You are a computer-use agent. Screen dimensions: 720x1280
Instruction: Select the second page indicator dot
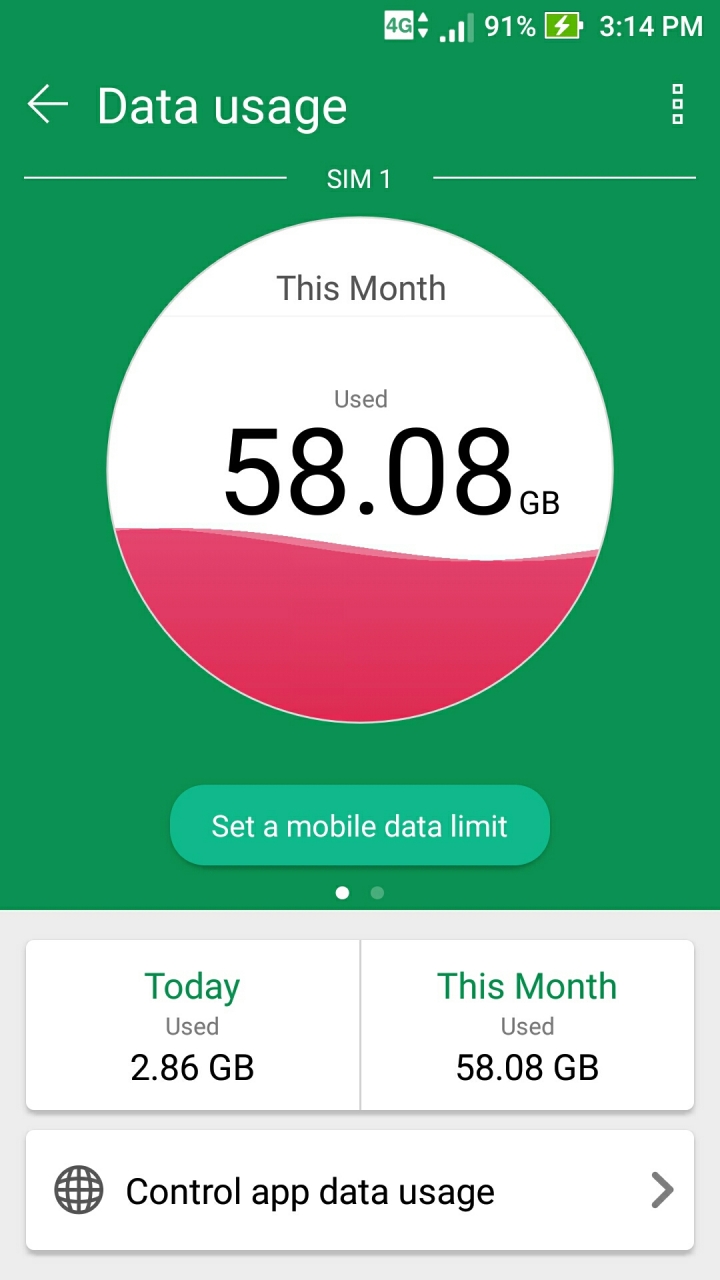point(377,893)
